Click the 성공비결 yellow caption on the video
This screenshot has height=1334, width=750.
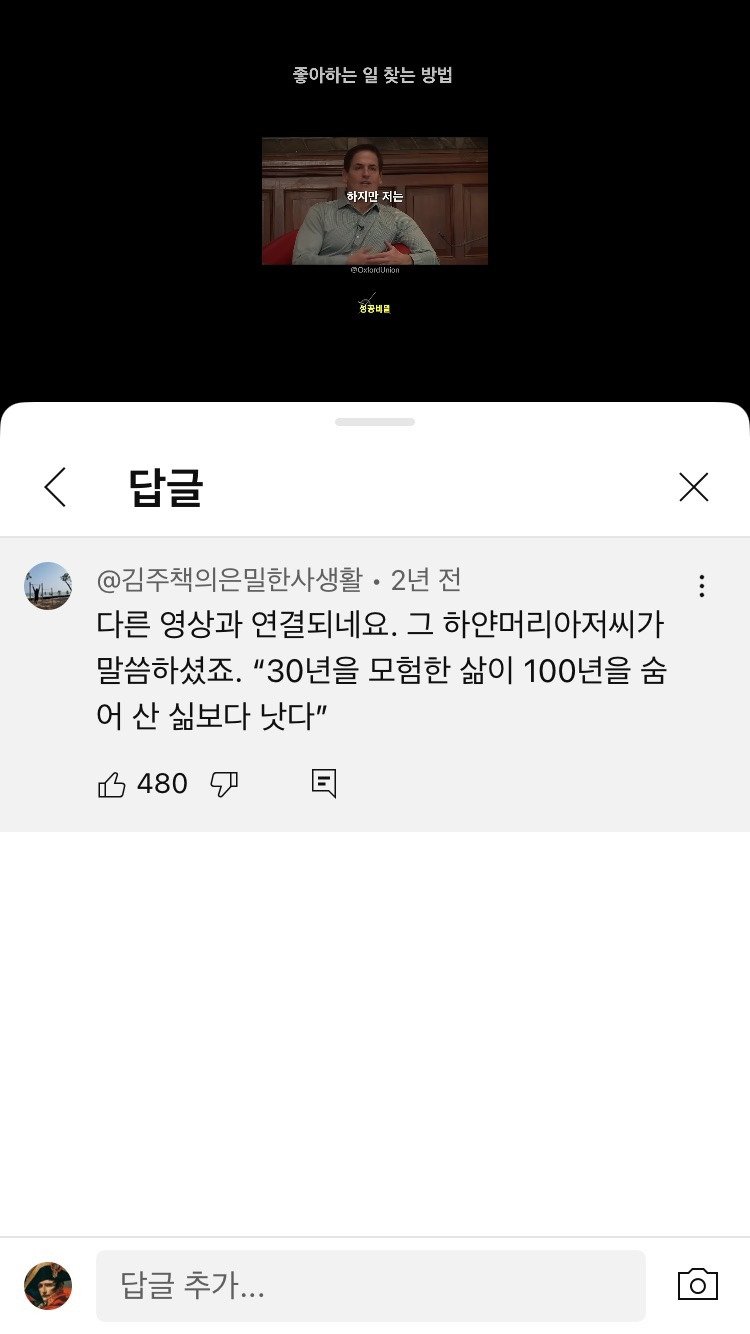(x=373, y=310)
